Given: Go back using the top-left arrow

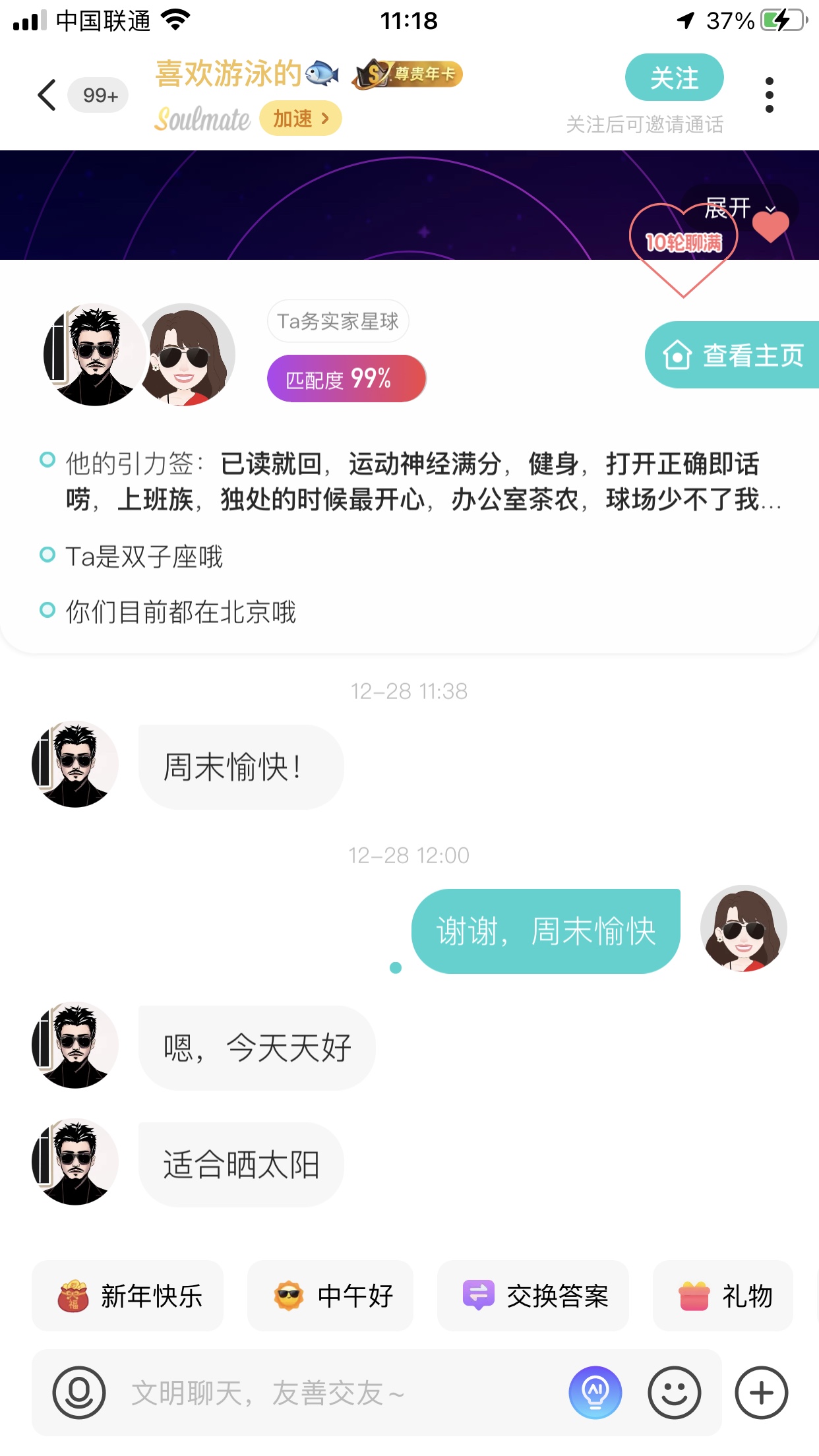Looking at the screenshot, I should 47,95.
